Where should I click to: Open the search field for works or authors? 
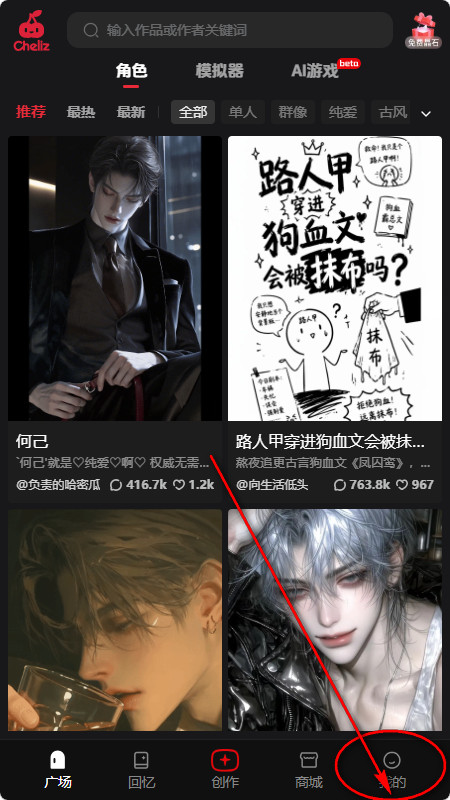click(x=230, y=30)
